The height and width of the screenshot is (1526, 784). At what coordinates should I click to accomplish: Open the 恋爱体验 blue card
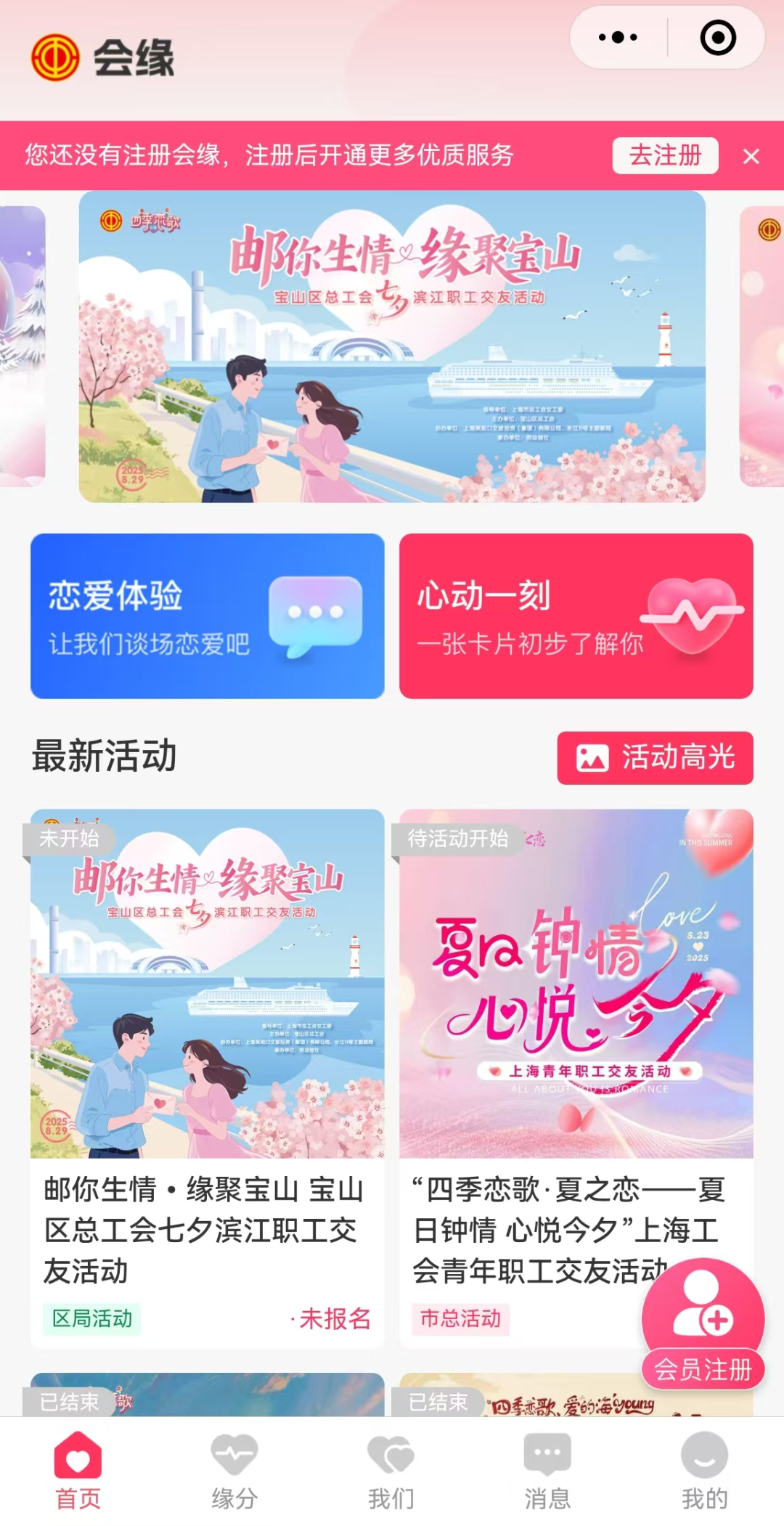click(206, 616)
